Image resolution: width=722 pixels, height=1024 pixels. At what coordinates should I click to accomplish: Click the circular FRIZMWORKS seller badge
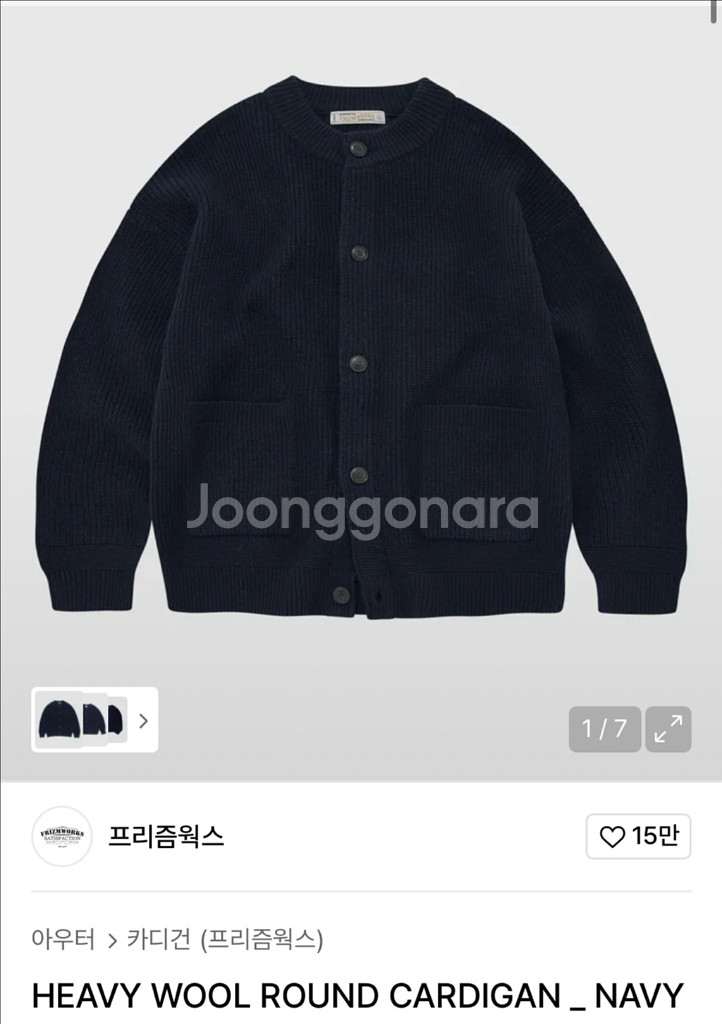(x=64, y=834)
